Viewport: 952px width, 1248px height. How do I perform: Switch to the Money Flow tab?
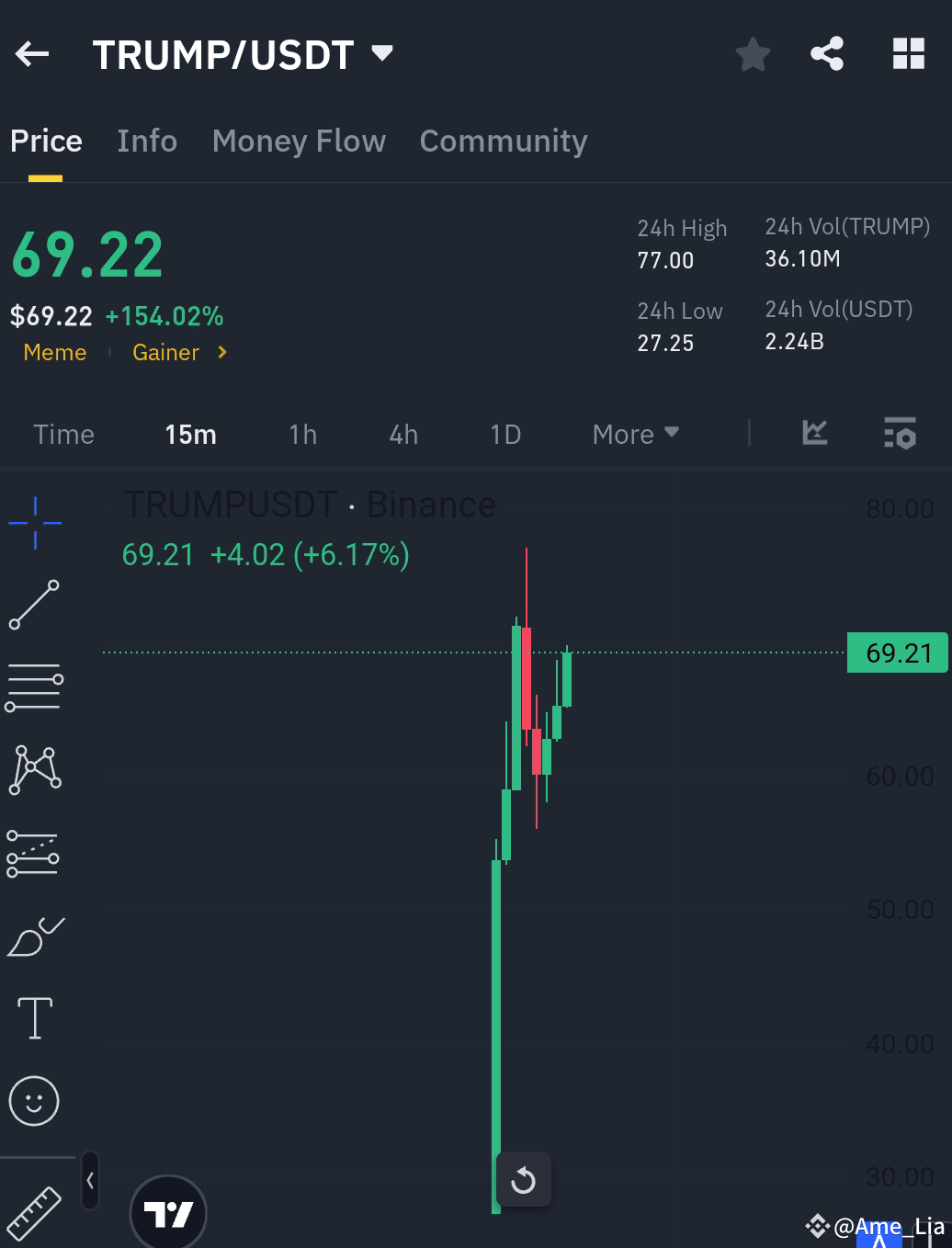pyautogui.click(x=299, y=141)
